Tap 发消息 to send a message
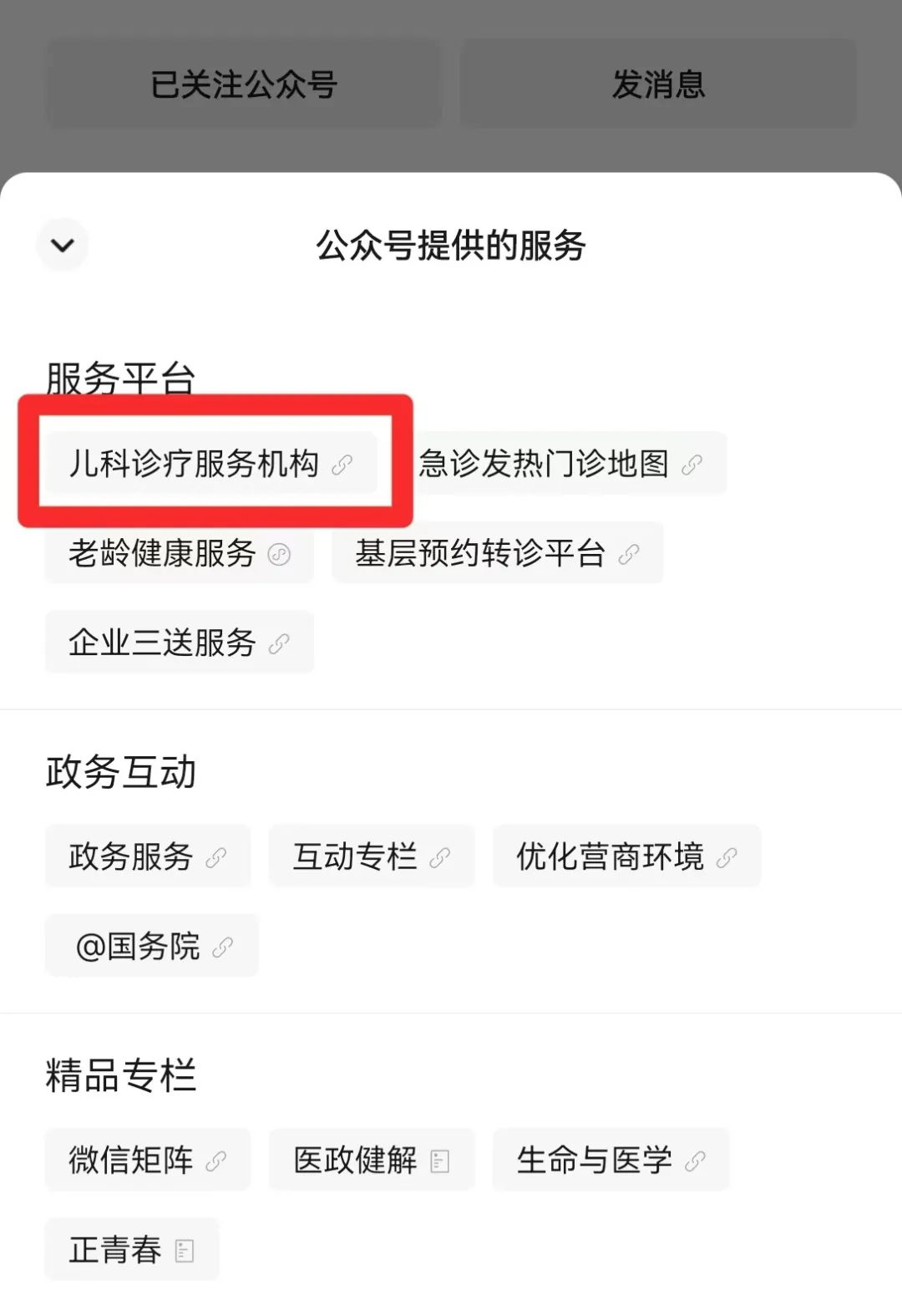 click(658, 84)
